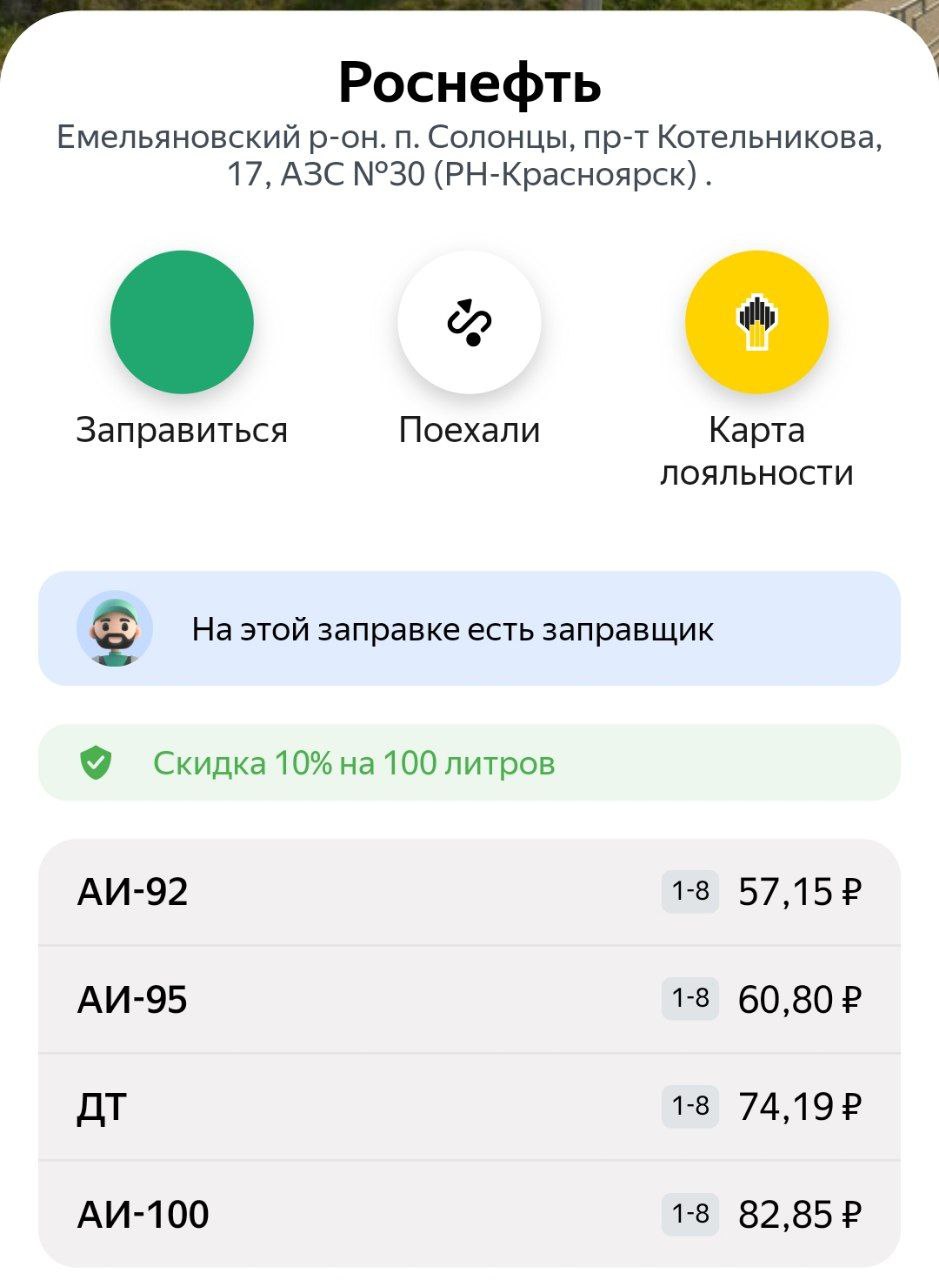Click the Роснефть station title
The height and width of the screenshot is (1280, 939).
(469, 80)
